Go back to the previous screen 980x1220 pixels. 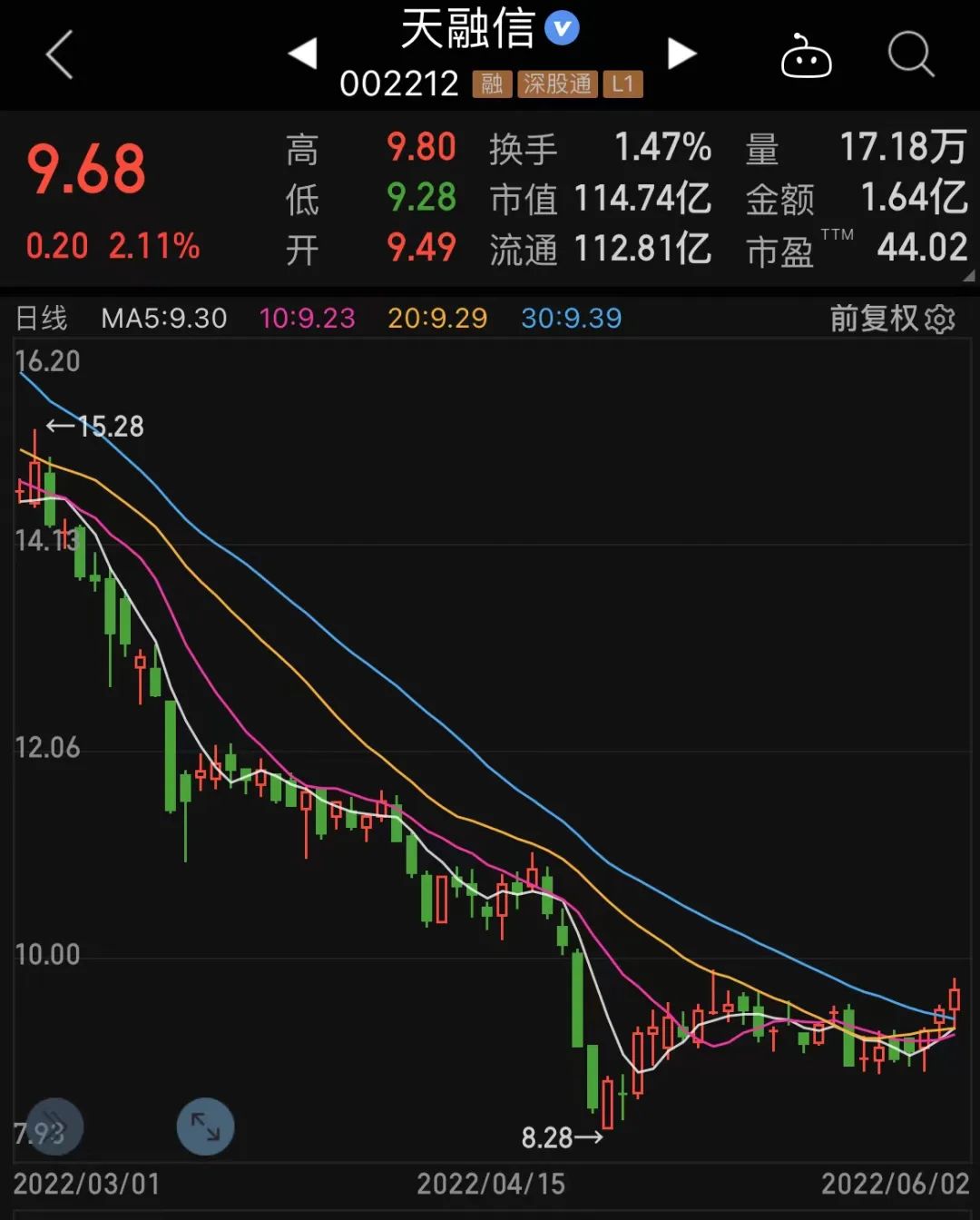coord(60,54)
